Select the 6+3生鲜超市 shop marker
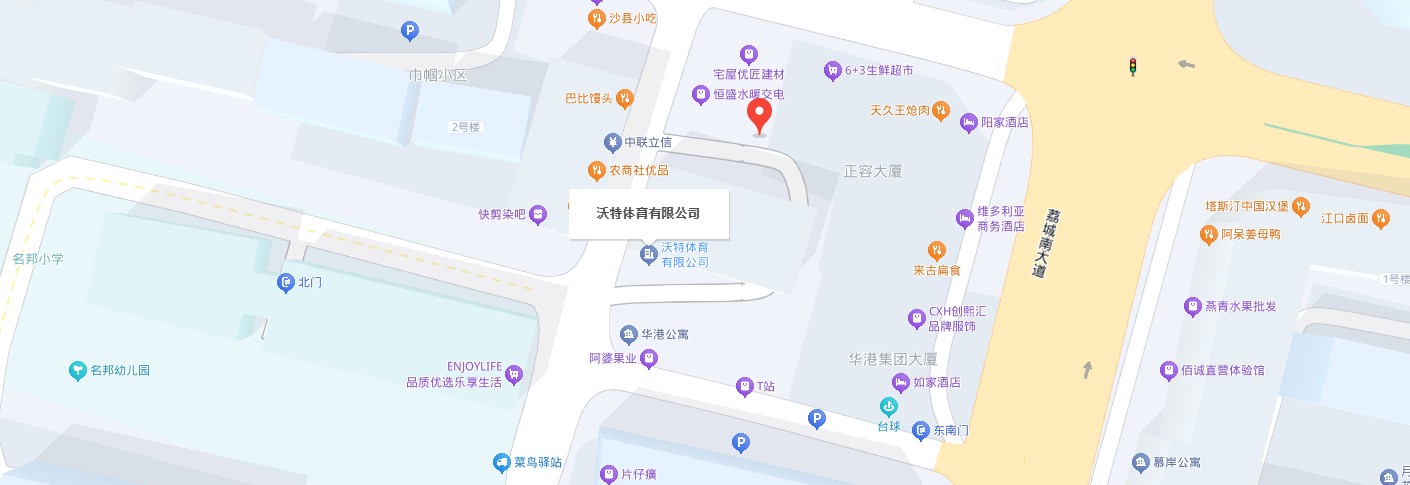Image resolution: width=1410 pixels, height=485 pixels. [x=832, y=70]
